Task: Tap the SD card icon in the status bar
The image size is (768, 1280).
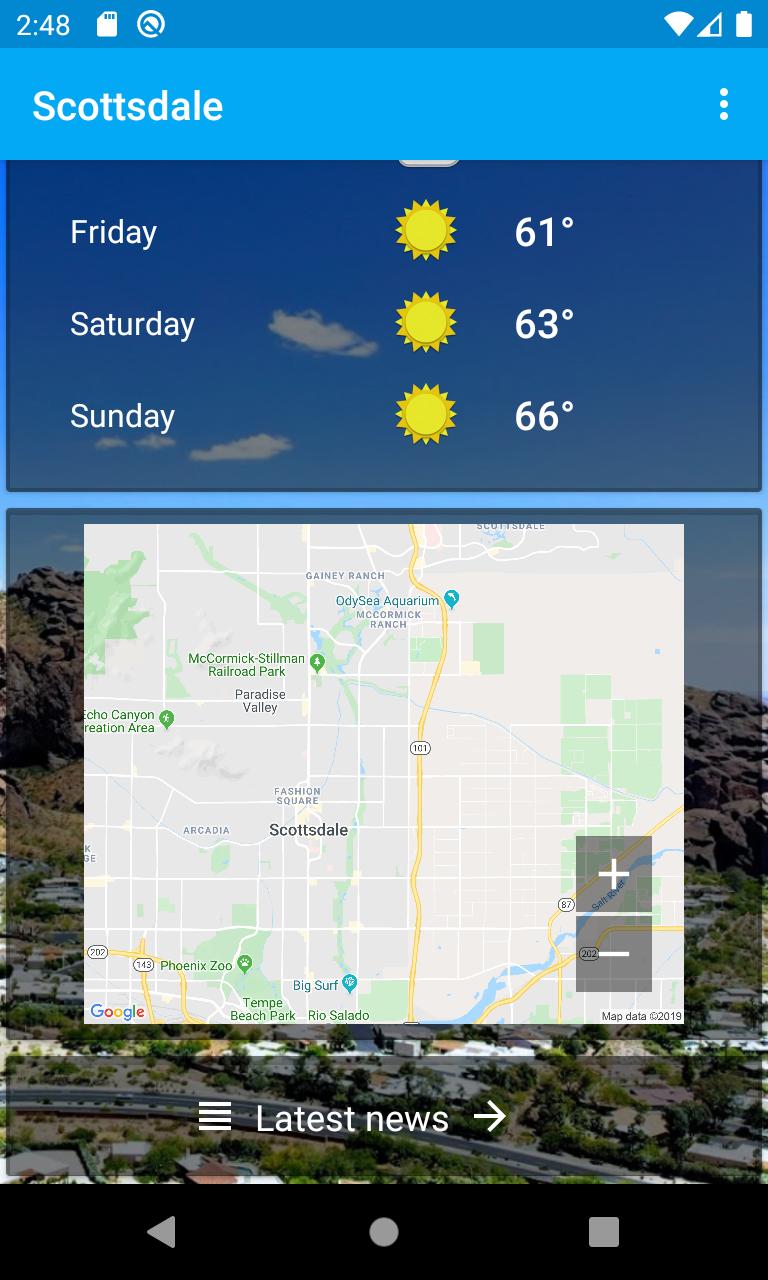Action: point(105,24)
